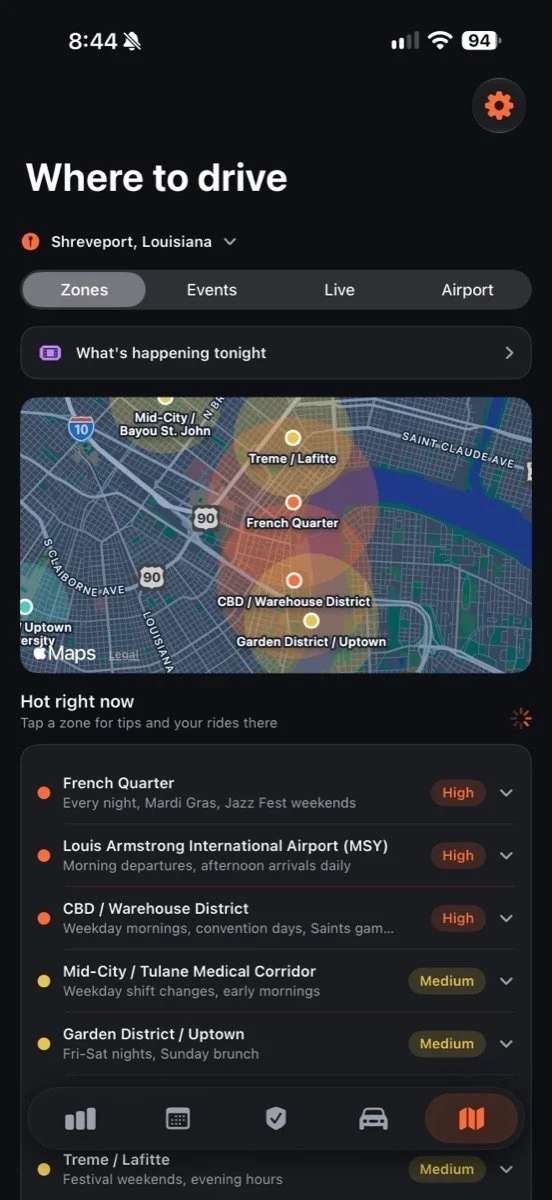Select the Airport tab
Image resolution: width=552 pixels, height=1200 pixels.
[467, 290]
